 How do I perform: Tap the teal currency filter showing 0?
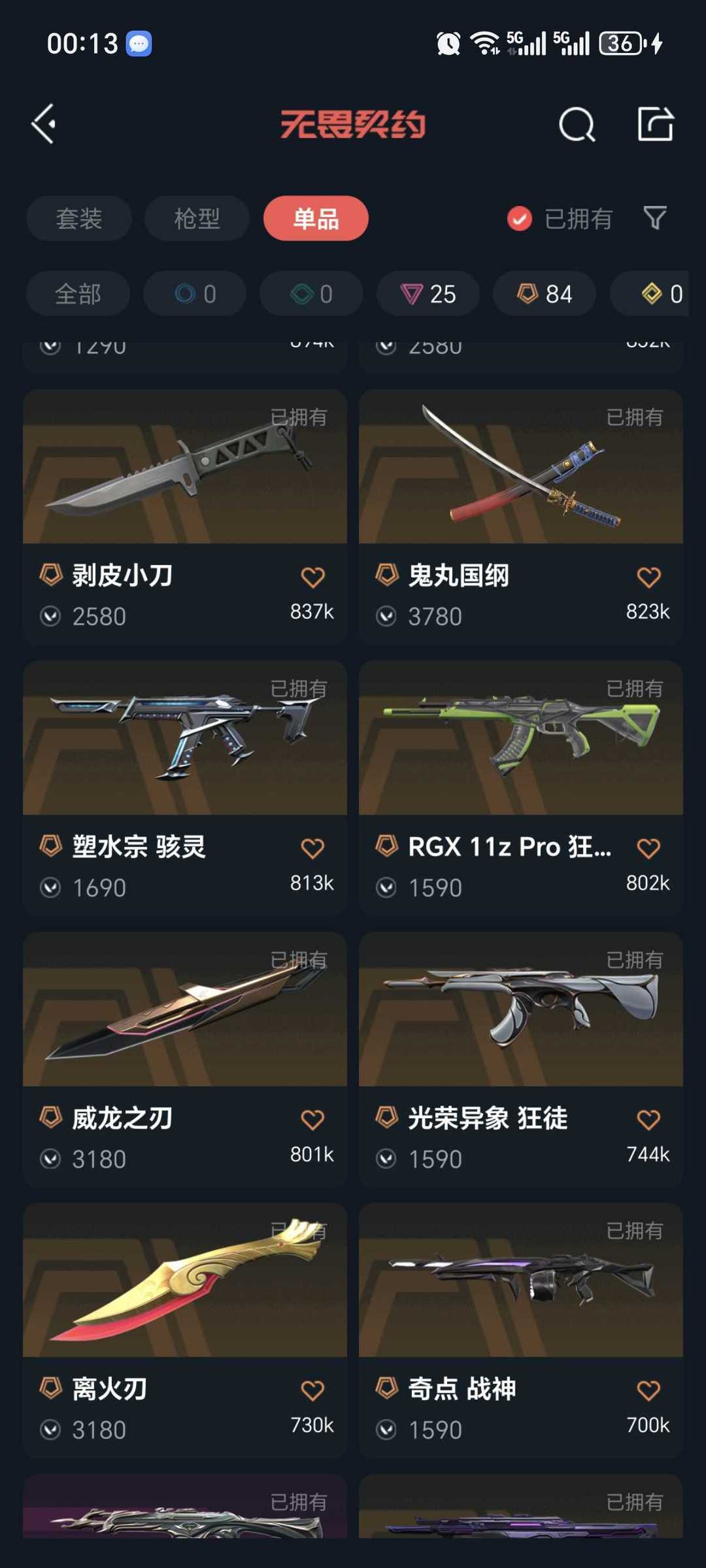[311, 294]
